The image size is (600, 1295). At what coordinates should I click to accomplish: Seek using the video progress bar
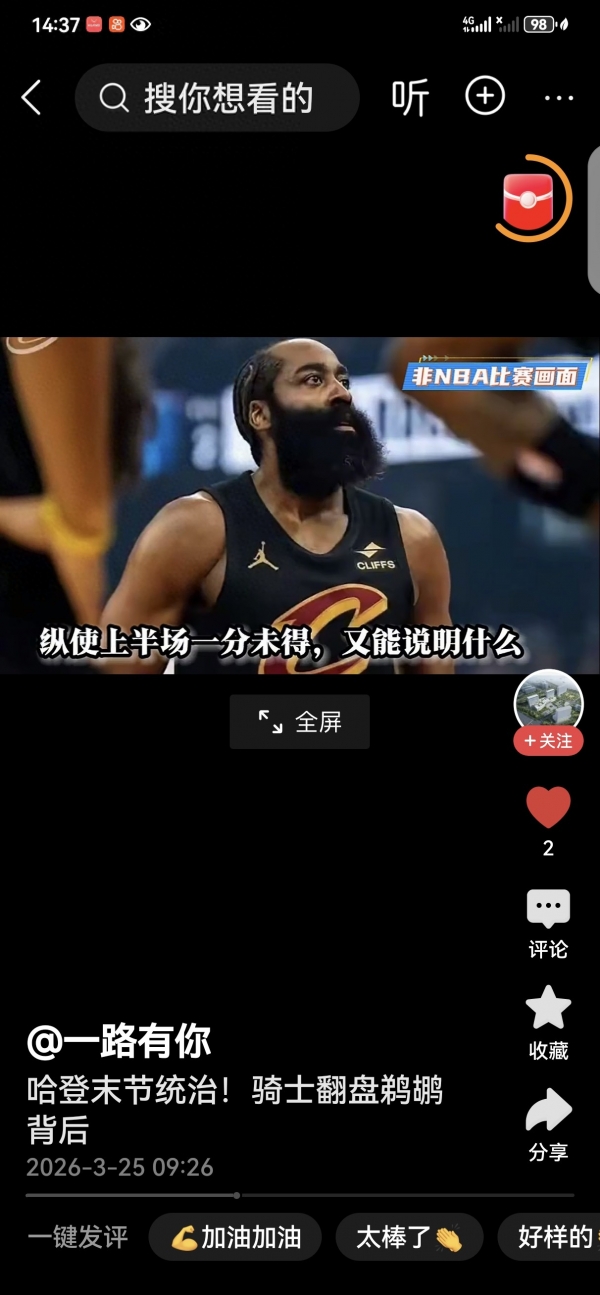coord(300,1195)
